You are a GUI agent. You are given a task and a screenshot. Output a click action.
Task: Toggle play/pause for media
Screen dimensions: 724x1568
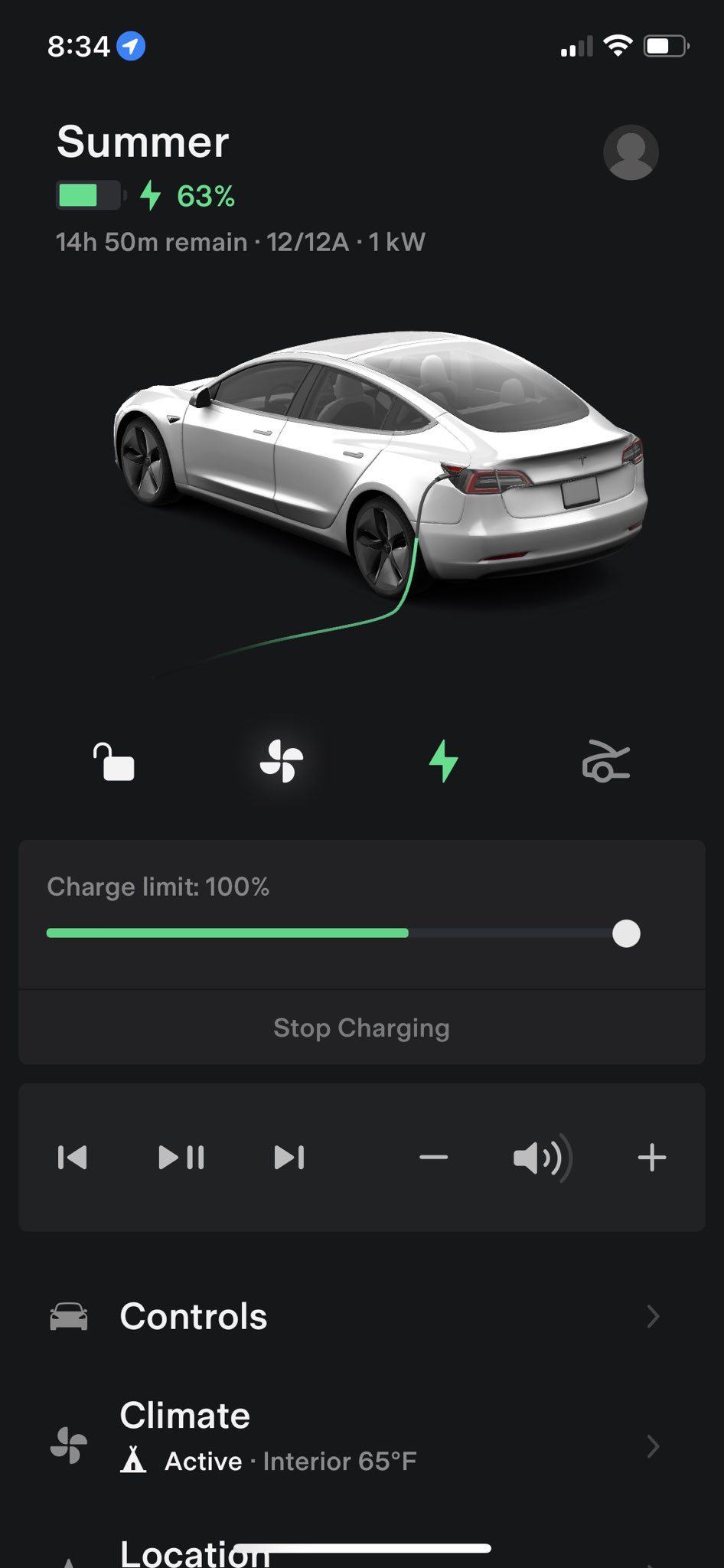click(181, 1157)
